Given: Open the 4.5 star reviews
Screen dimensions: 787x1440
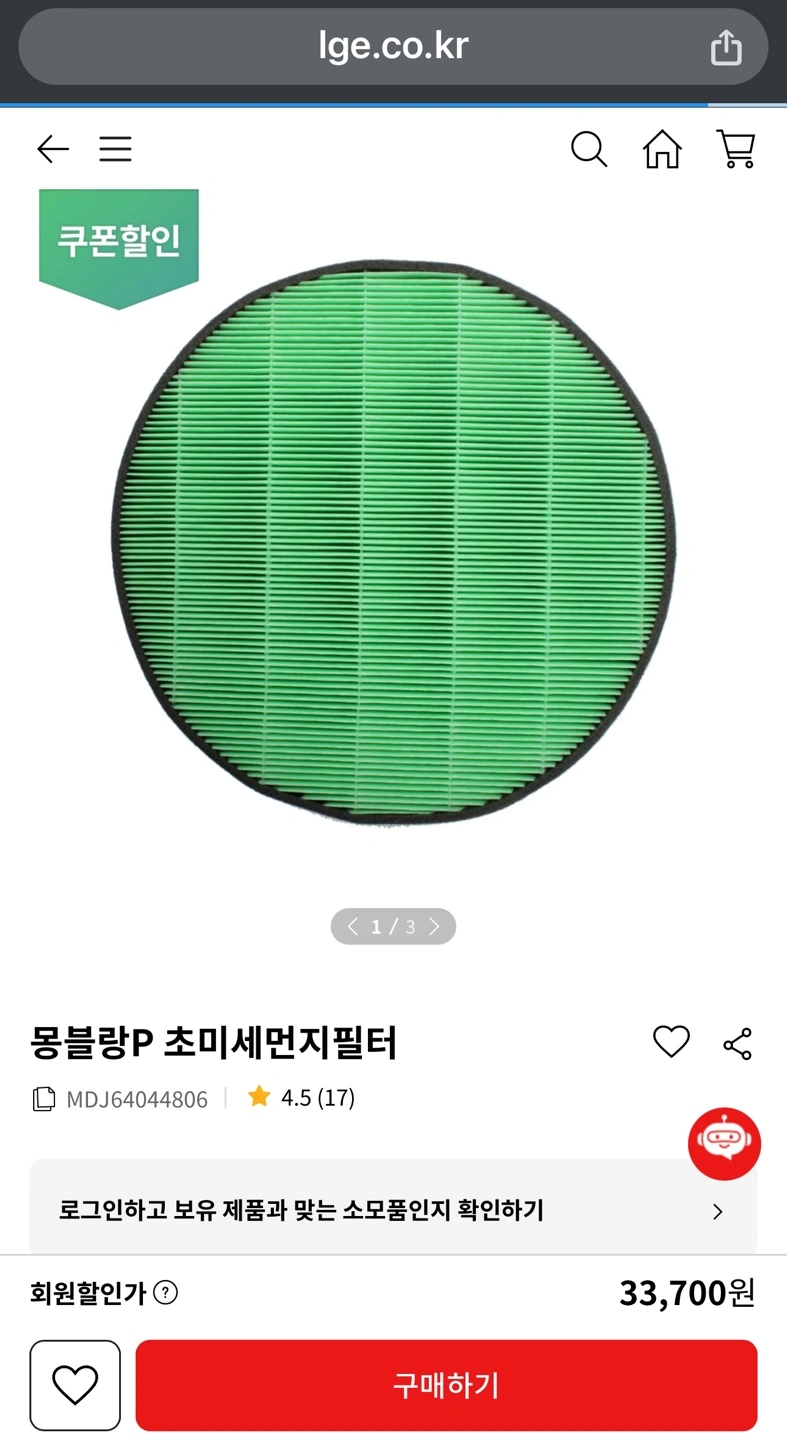Looking at the screenshot, I should tap(301, 1098).
